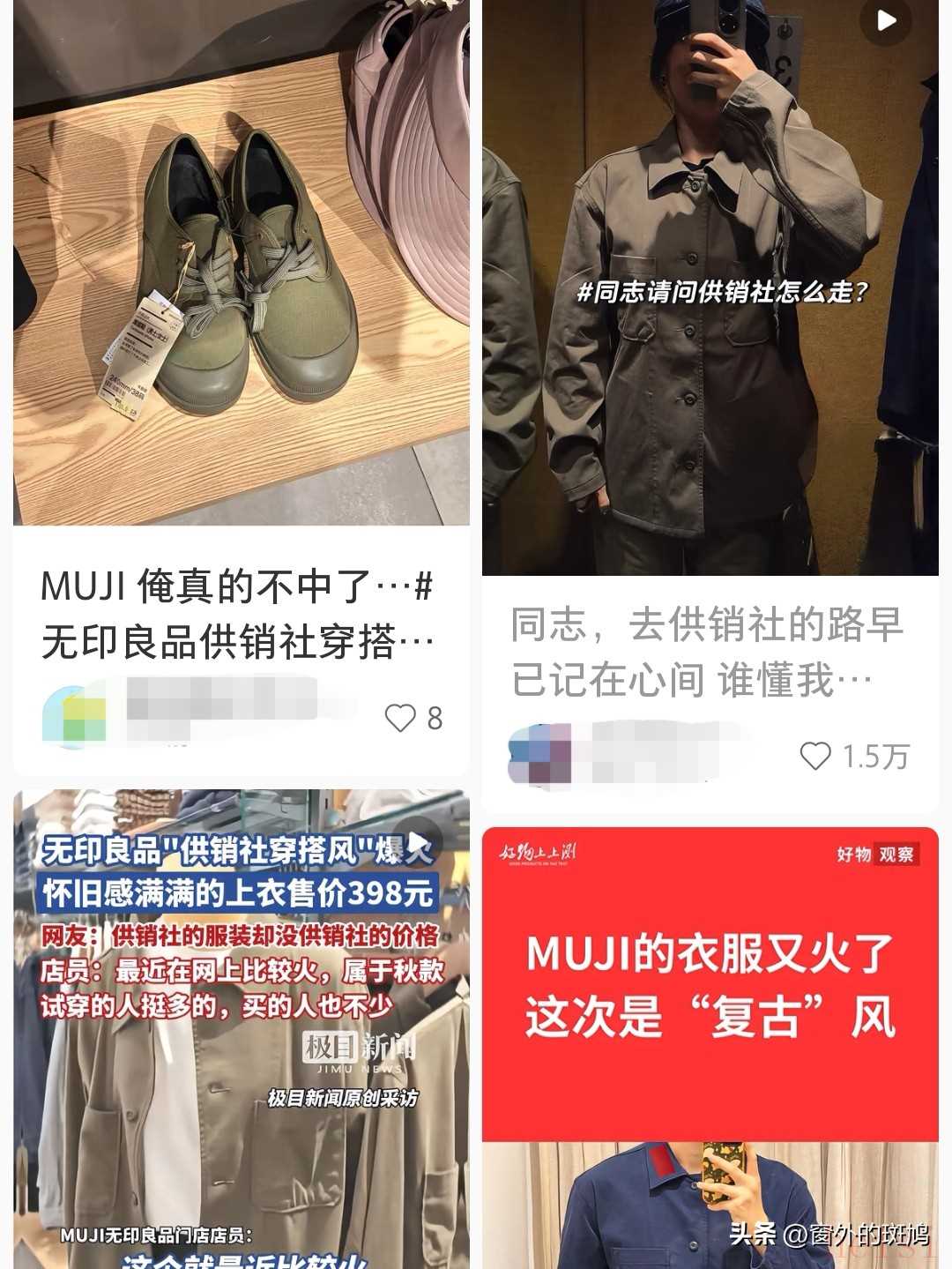Image resolution: width=952 pixels, height=1269 pixels.
Task: Open the 同志请问供销社怎么走 video post
Action: pos(710,291)
